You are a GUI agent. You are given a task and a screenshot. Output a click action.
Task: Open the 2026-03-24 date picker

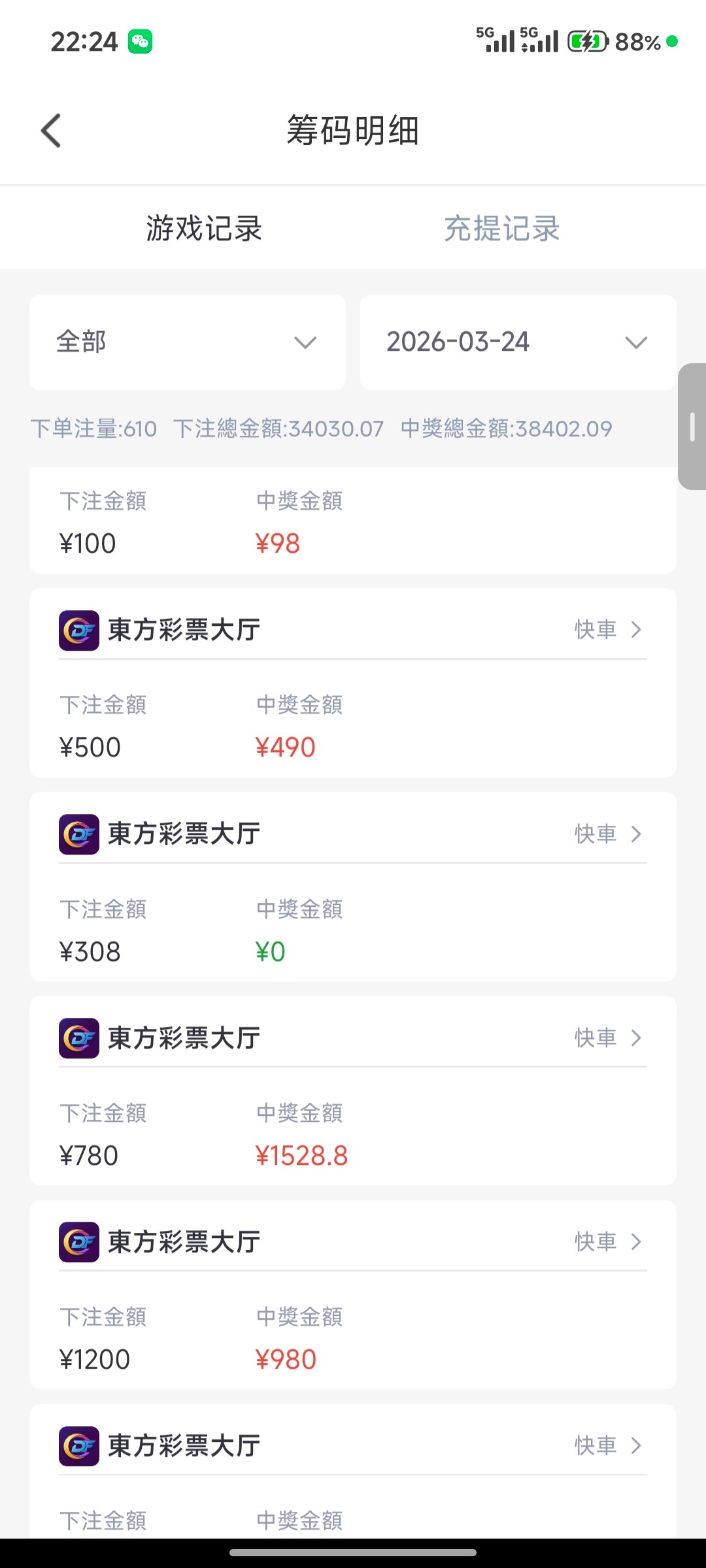click(x=518, y=342)
